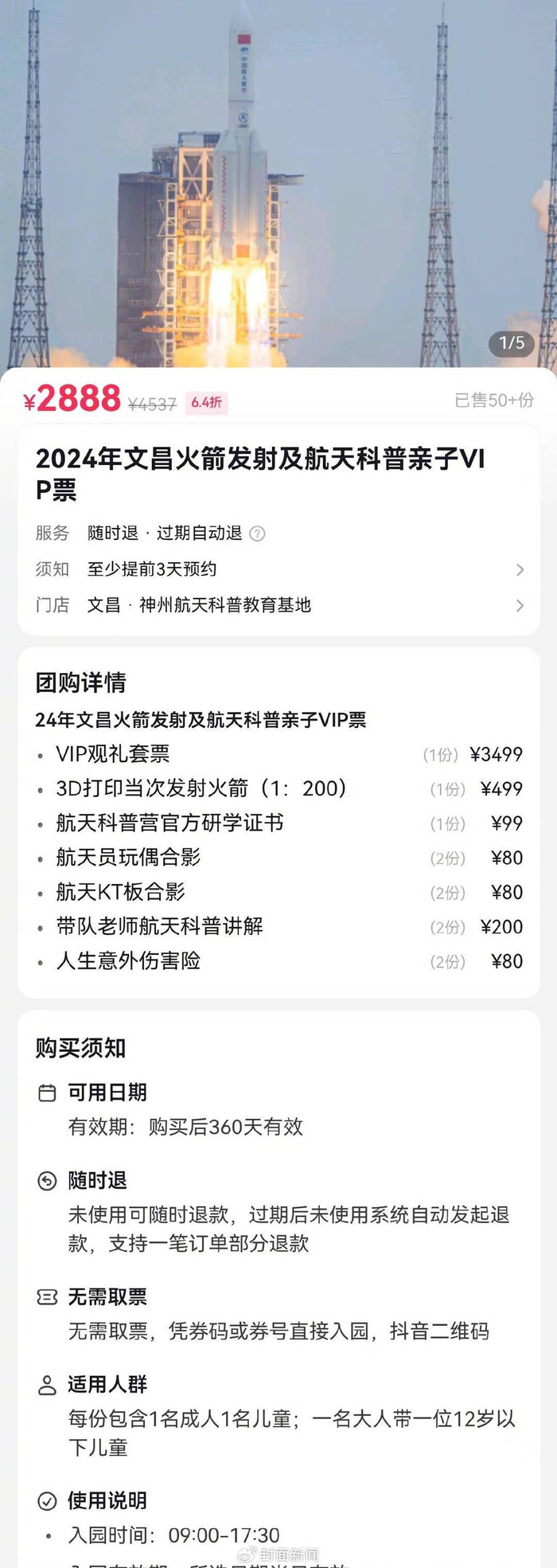Open the rocket launch photo gallery
557x1568 pixels.
(278, 185)
